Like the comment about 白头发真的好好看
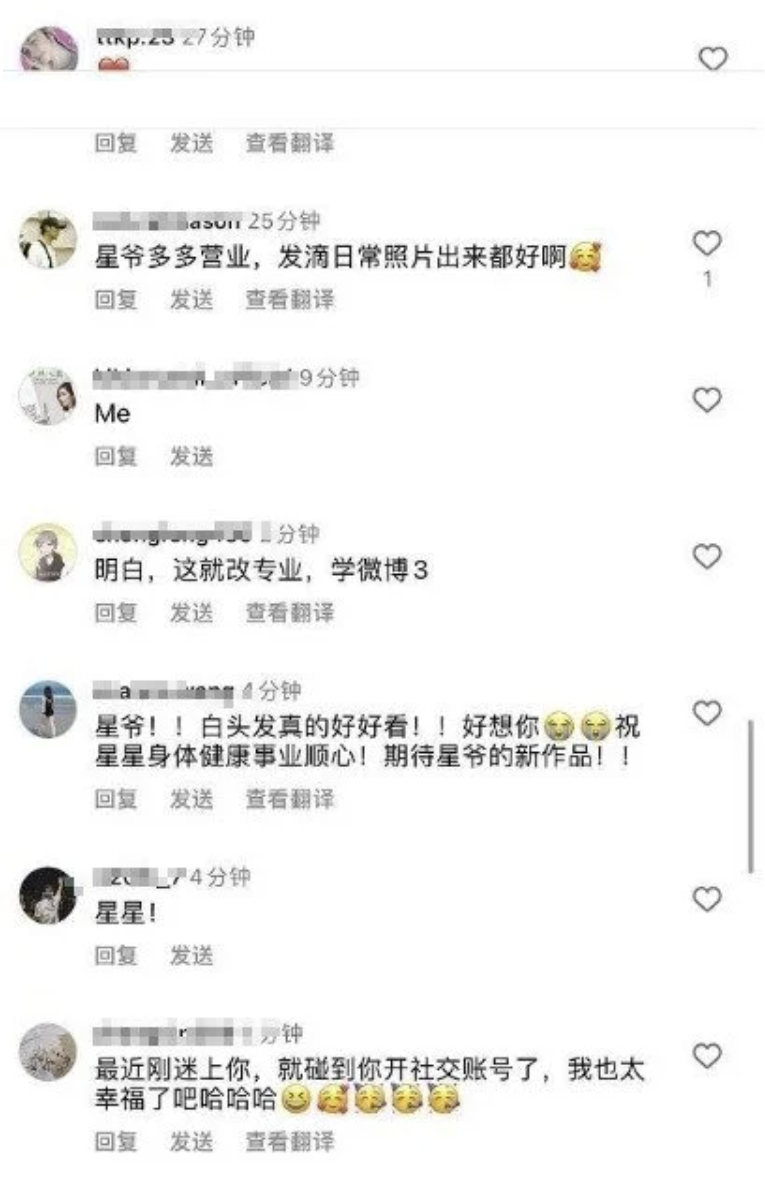 [707, 713]
